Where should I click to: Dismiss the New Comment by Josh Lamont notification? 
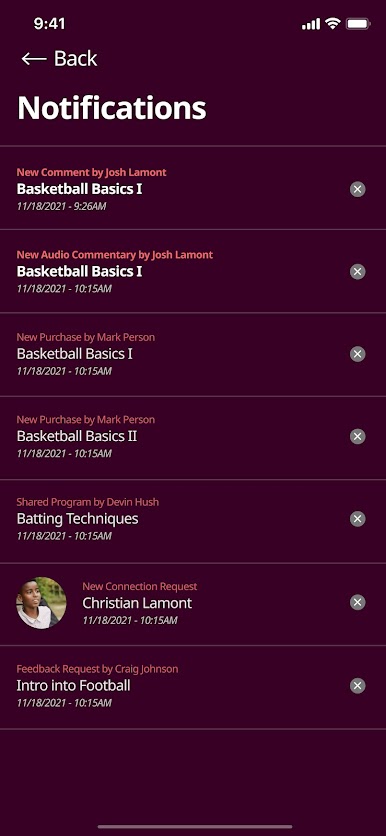(358, 189)
